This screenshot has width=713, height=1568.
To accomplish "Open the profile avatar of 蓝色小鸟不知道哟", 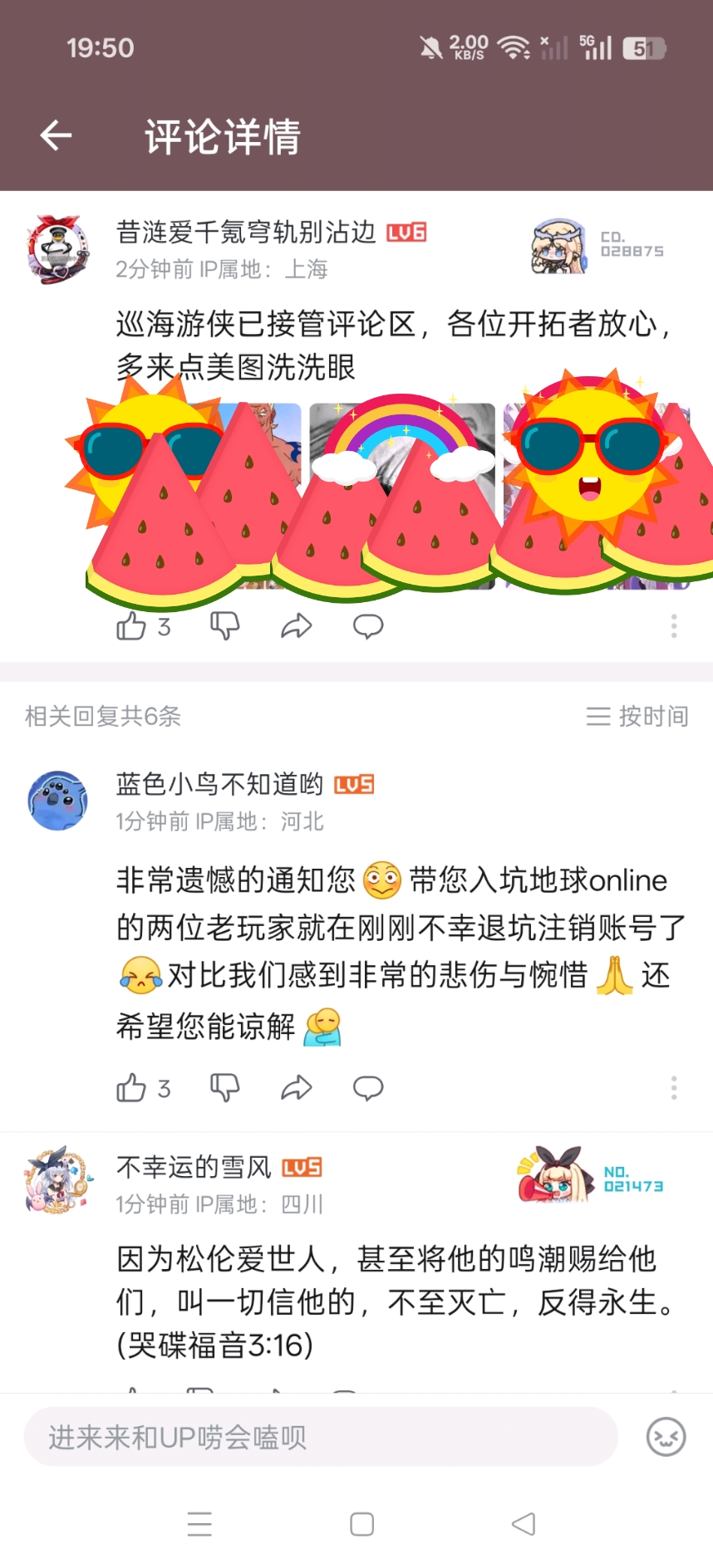I will pos(58,801).
